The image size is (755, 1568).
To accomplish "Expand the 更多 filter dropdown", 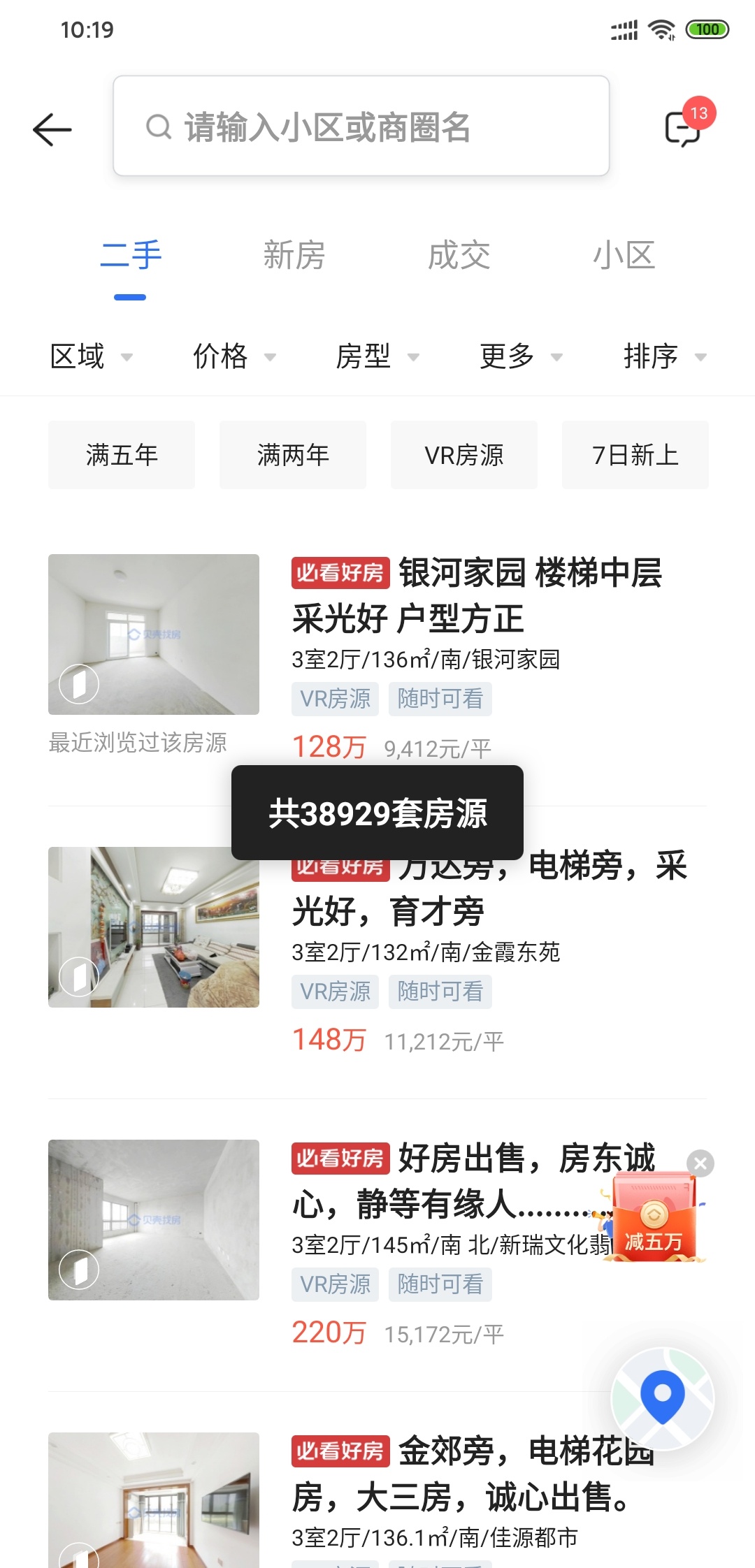I will tap(521, 356).
